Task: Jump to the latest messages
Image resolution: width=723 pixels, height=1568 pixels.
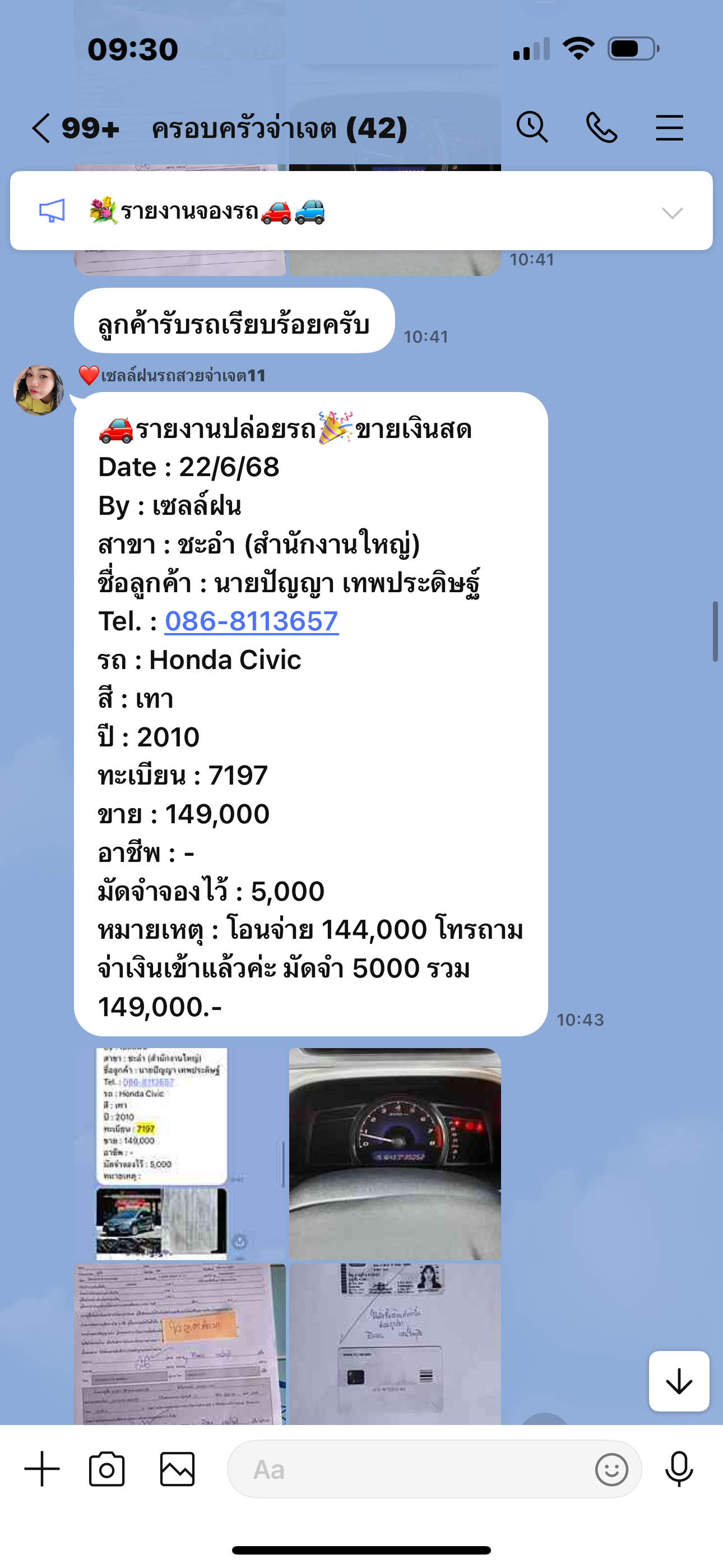Action: pos(679,1381)
